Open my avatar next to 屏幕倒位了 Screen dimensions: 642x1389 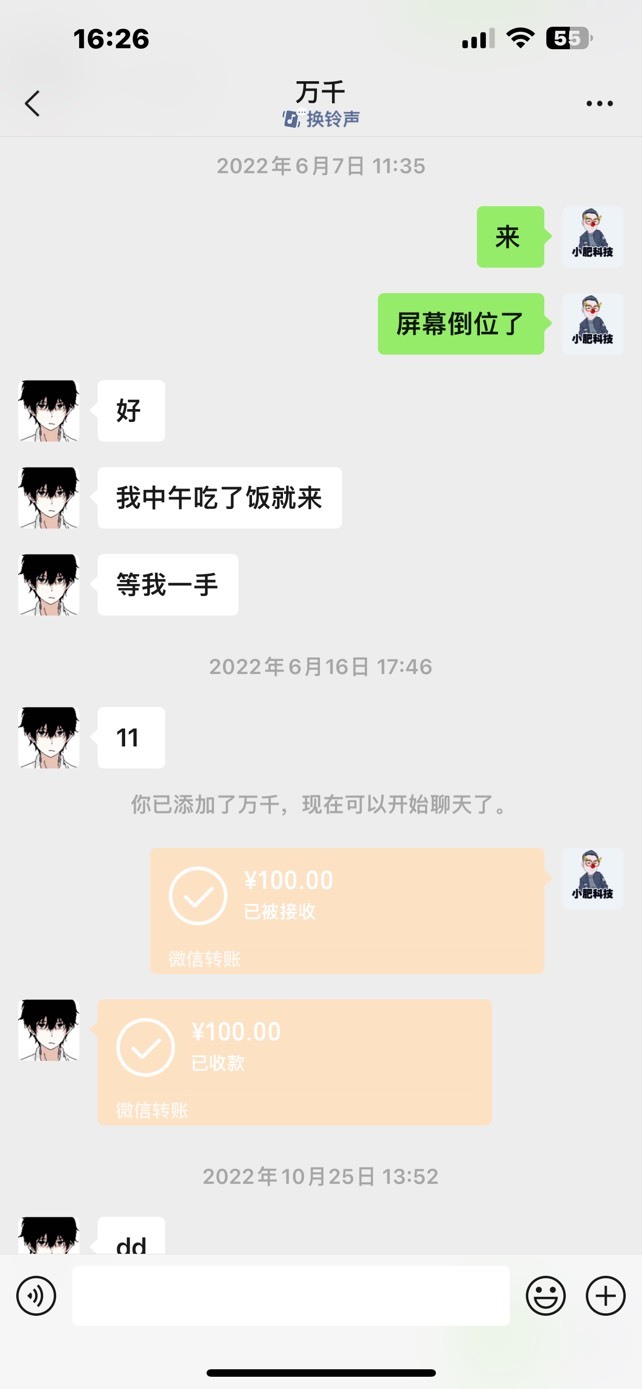[x=593, y=324]
